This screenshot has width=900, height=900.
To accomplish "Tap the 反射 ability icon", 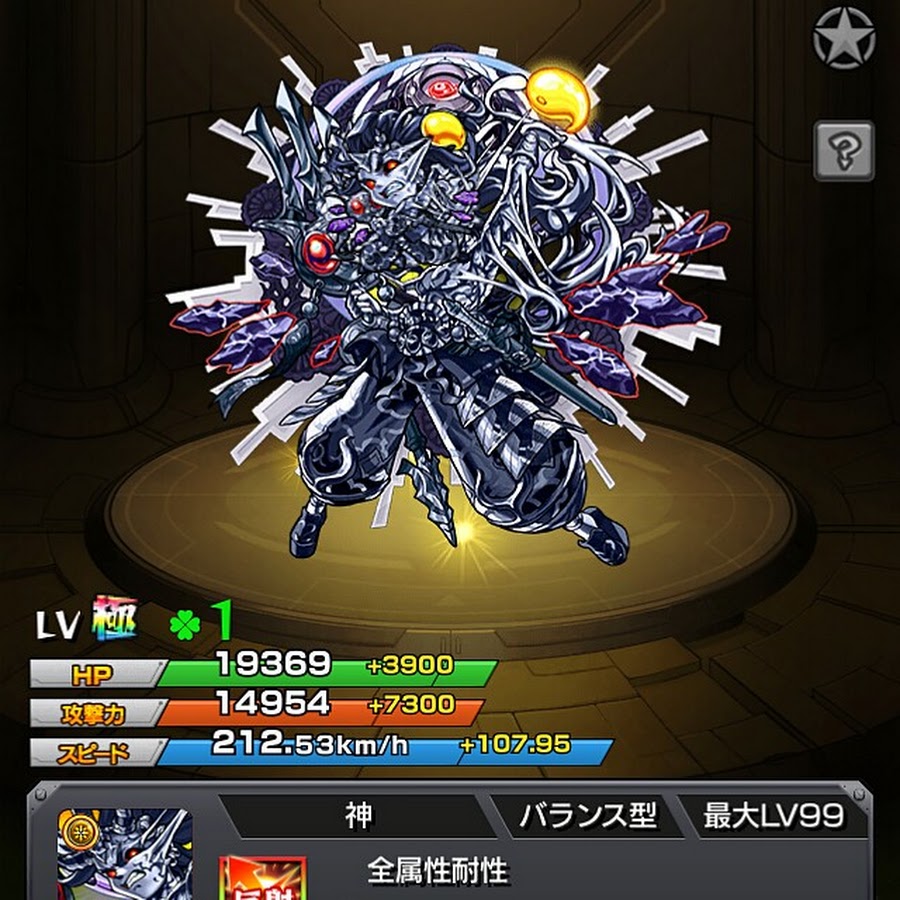I will (x=262, y=880).
